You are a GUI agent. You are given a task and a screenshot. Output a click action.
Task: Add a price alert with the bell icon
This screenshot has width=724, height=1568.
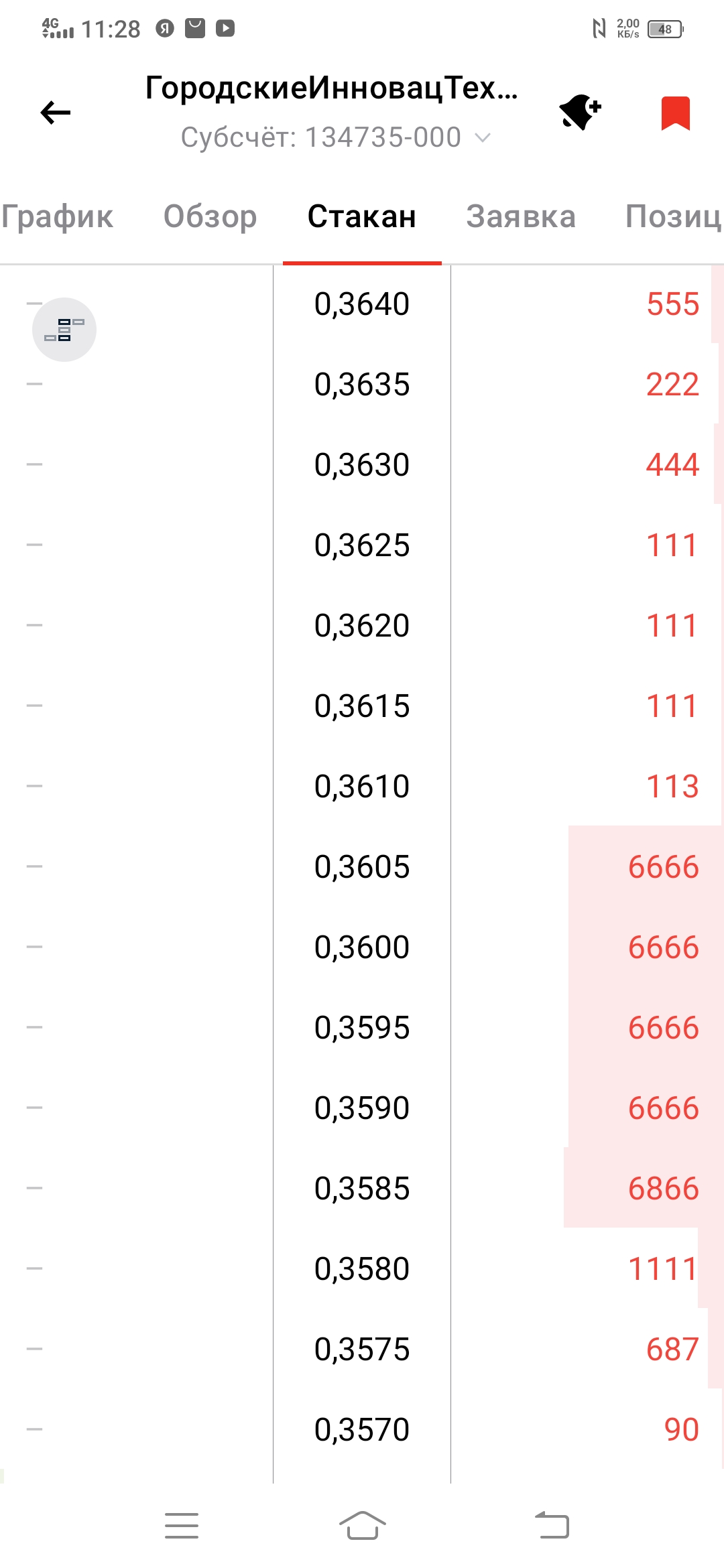[580, 113]
